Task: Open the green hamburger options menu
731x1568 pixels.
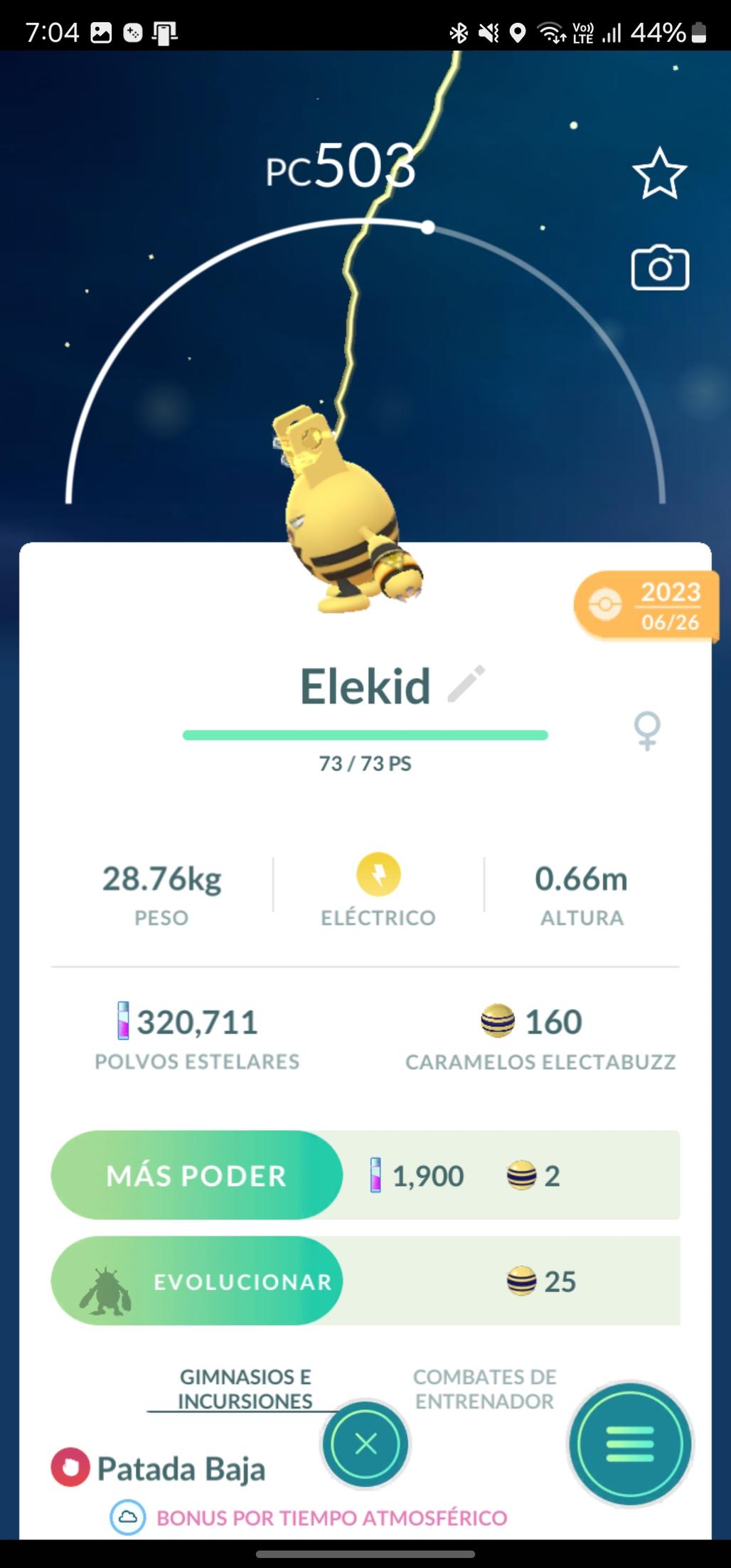Action: 629,1443
